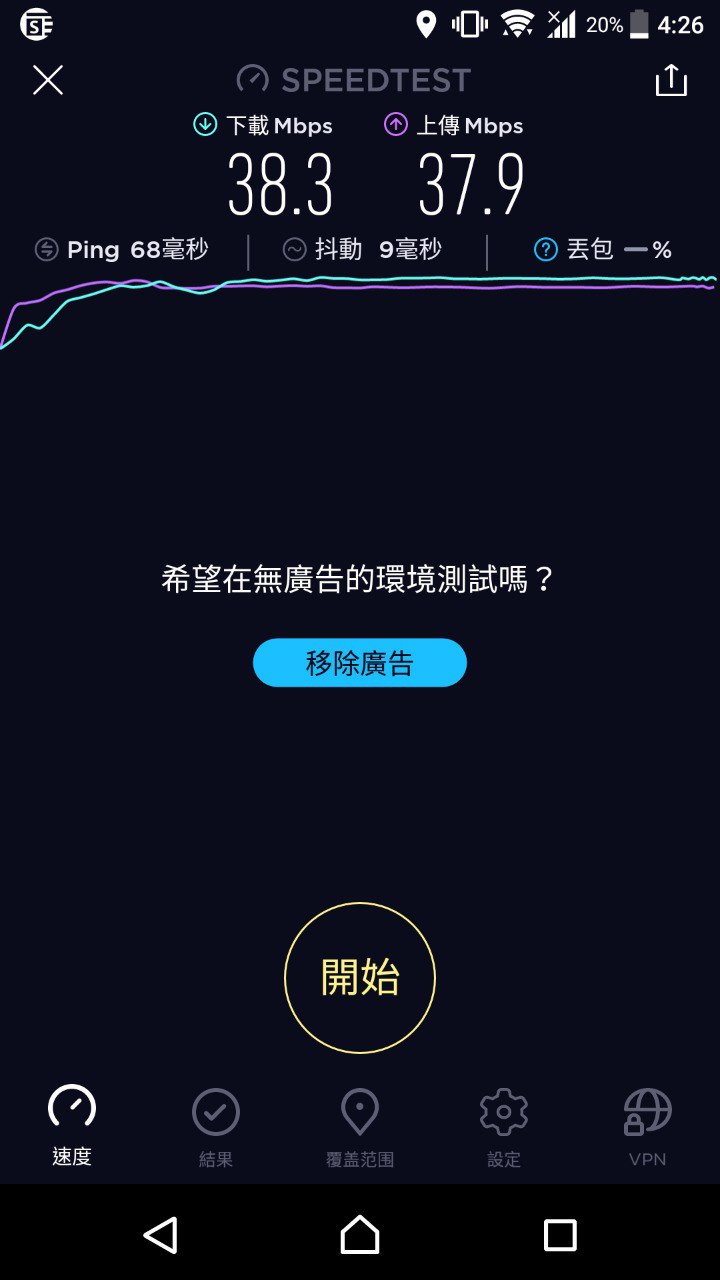Switch to the VPN tab
720x1280 pixels.
(648, 1129)
